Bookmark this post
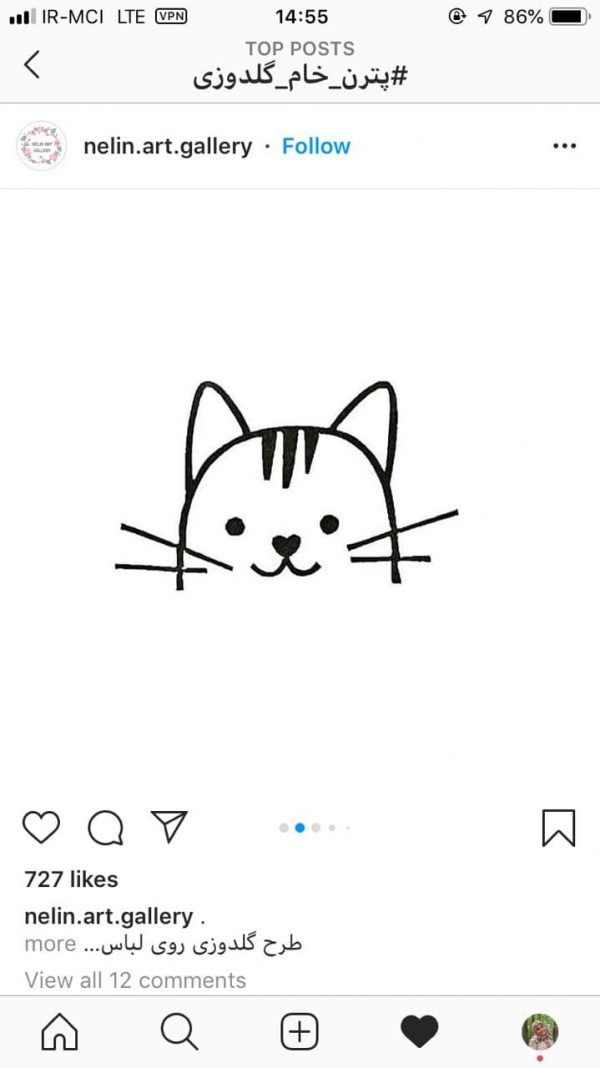600x1068 pixels. pyautogui.click(x=558, y=828)
